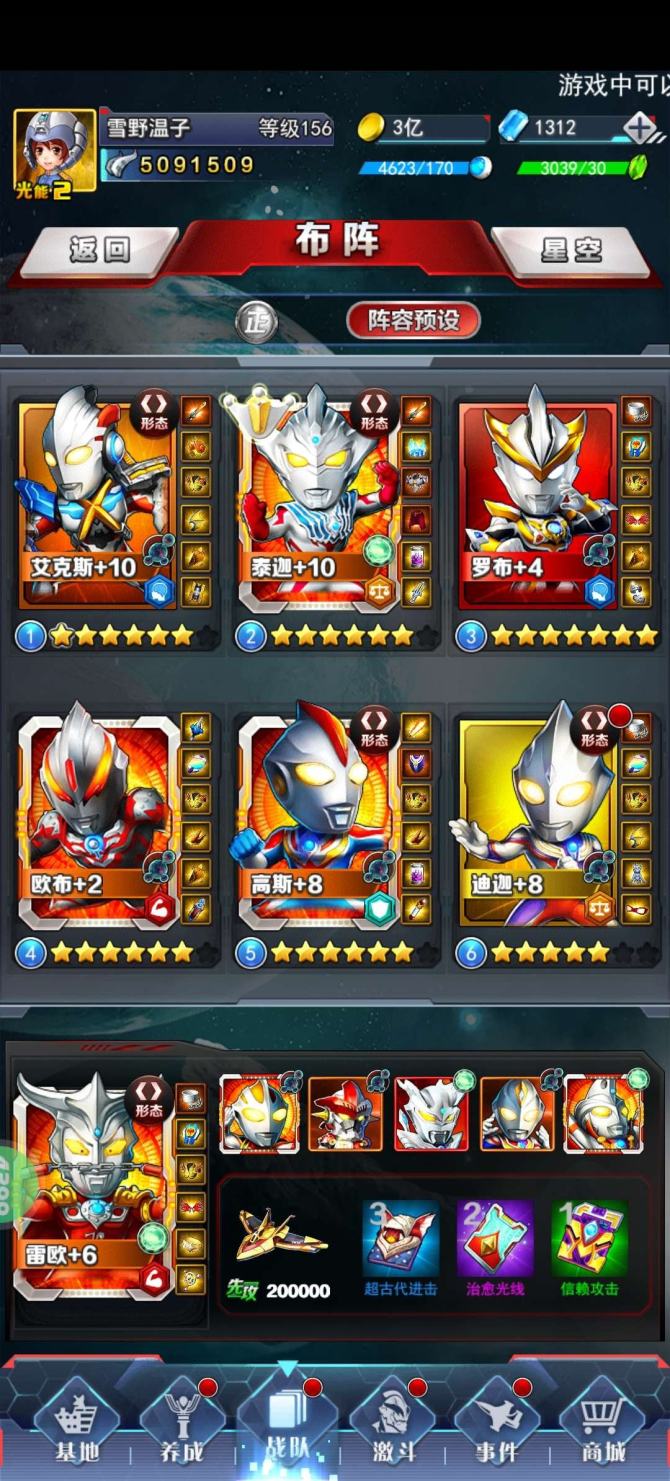
Task: Tap the 返回 back button
Action: click(98, 250)
